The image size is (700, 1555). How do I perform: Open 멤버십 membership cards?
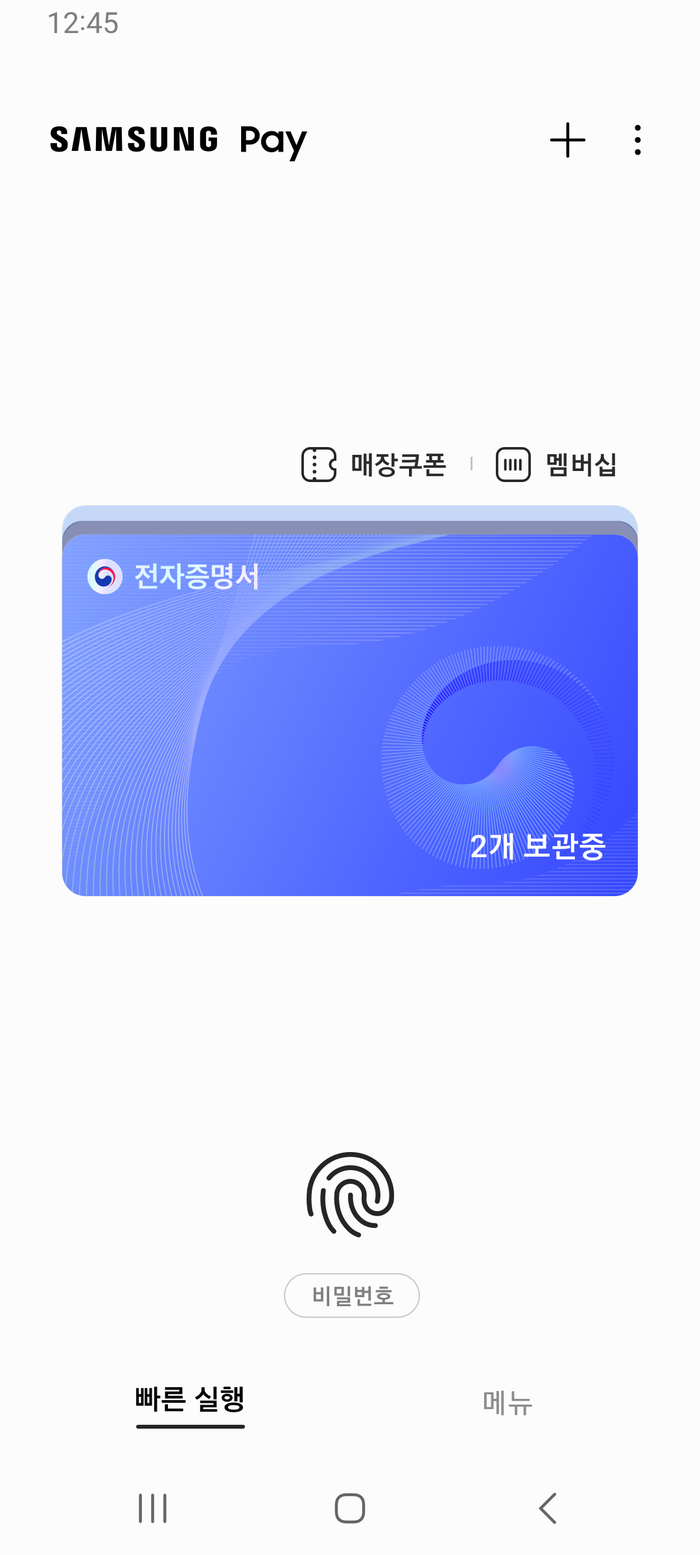click(557, 464)
